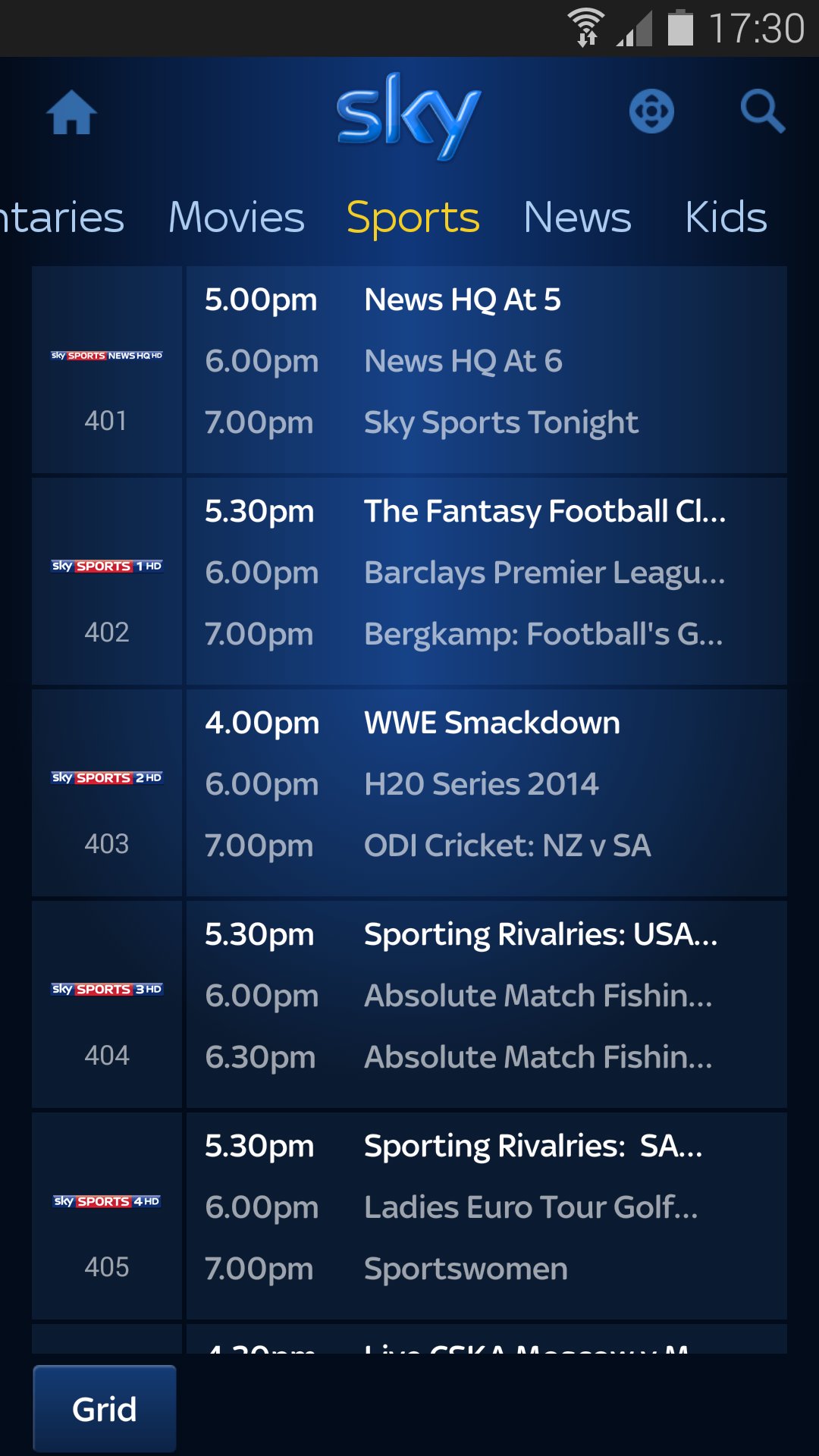819x1456 pixels.
Task: View ODI Cricket: NZ v SA listing
Action: point(507,846)
